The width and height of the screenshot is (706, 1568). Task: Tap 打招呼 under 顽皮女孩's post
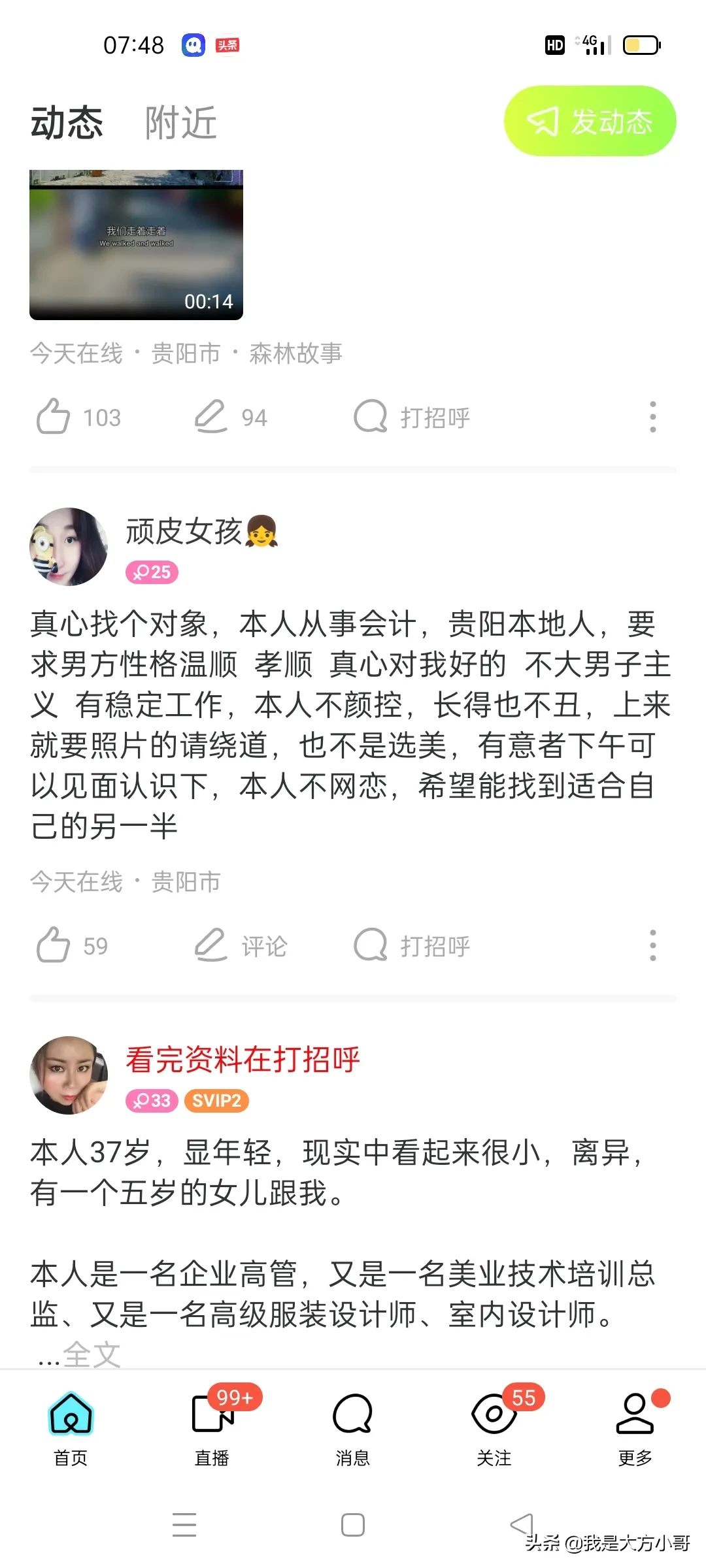tap(412, 945)
